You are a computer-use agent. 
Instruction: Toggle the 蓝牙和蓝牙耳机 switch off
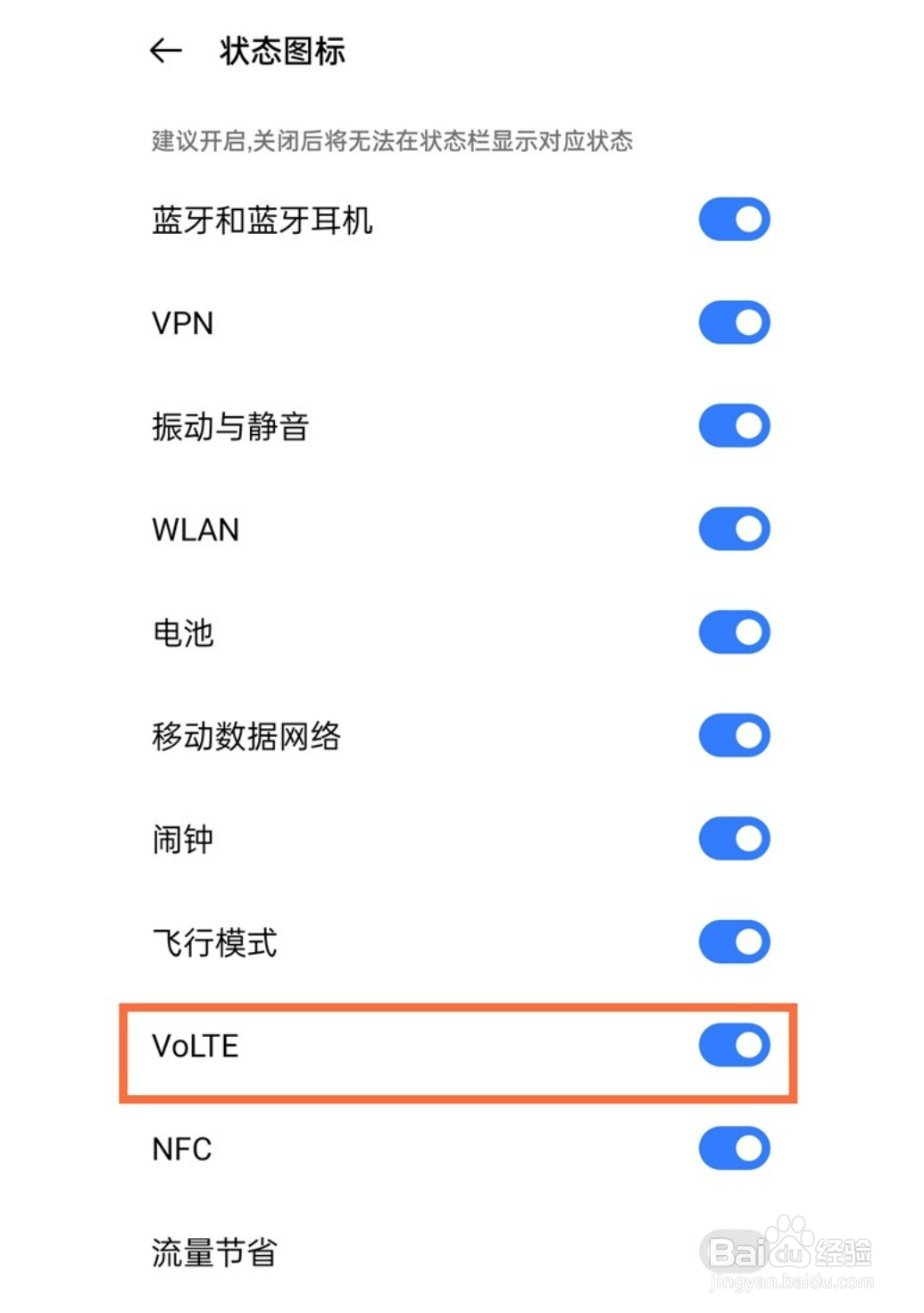[x=733, y=219]
